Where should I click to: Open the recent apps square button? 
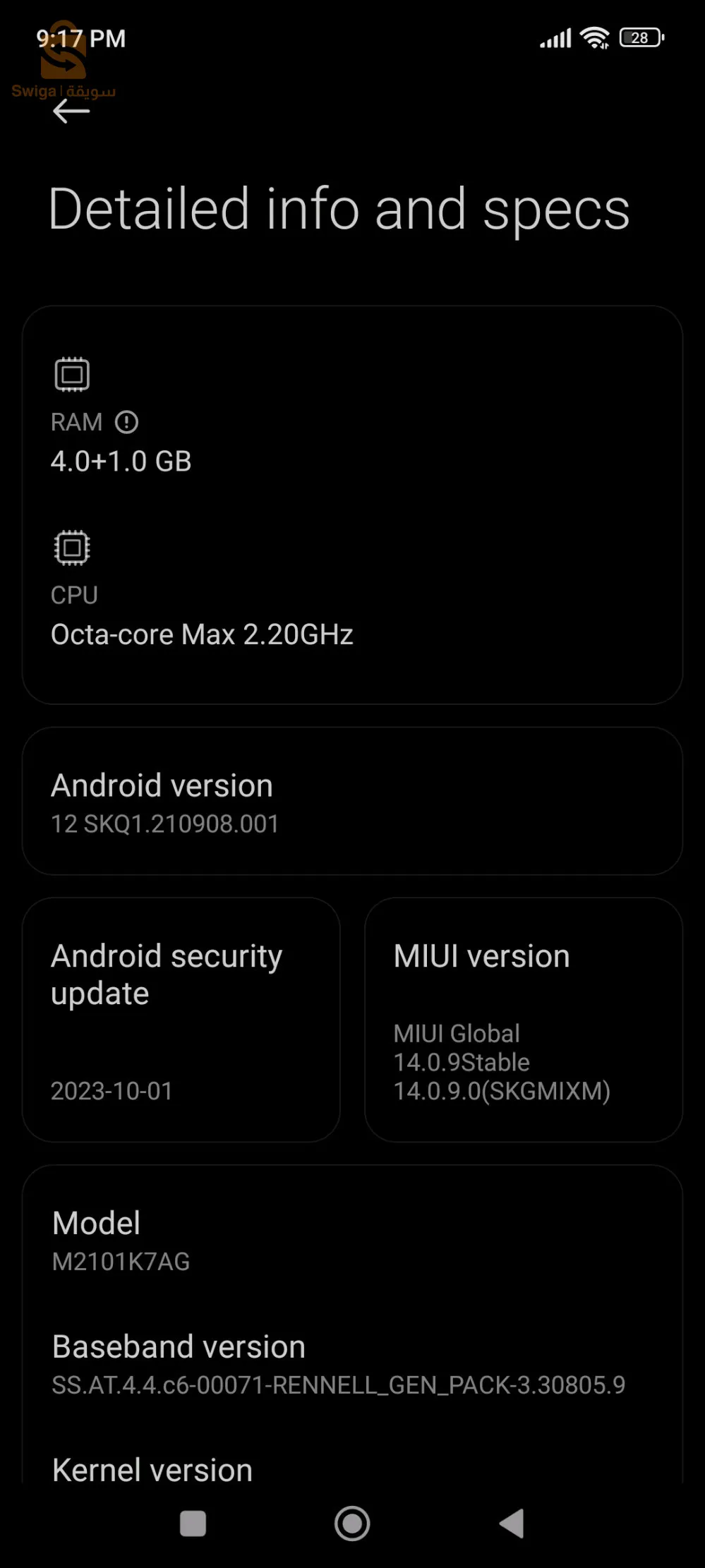pos(193,1522)
